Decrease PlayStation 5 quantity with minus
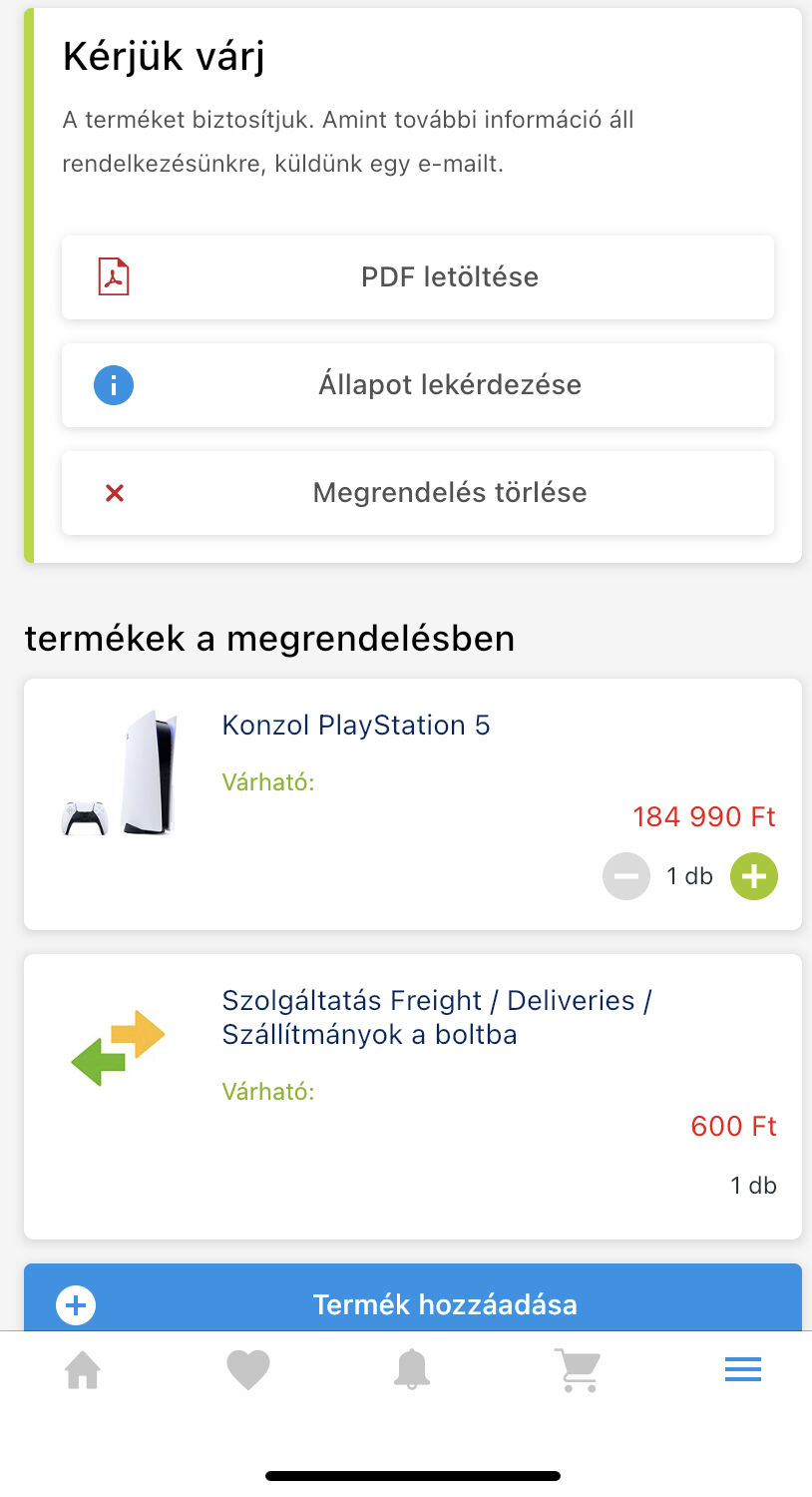 click(626, 876)
